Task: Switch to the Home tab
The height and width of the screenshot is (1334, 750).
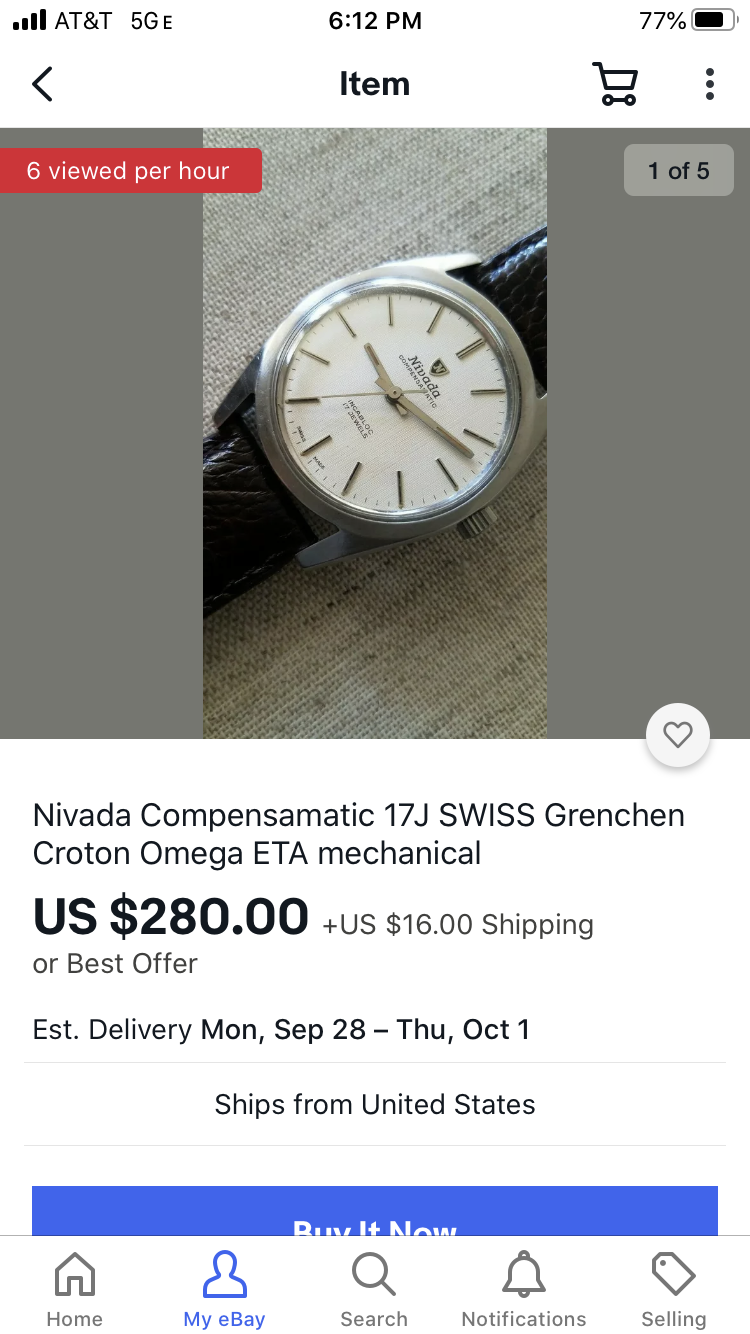Action: coord(75,1290)
